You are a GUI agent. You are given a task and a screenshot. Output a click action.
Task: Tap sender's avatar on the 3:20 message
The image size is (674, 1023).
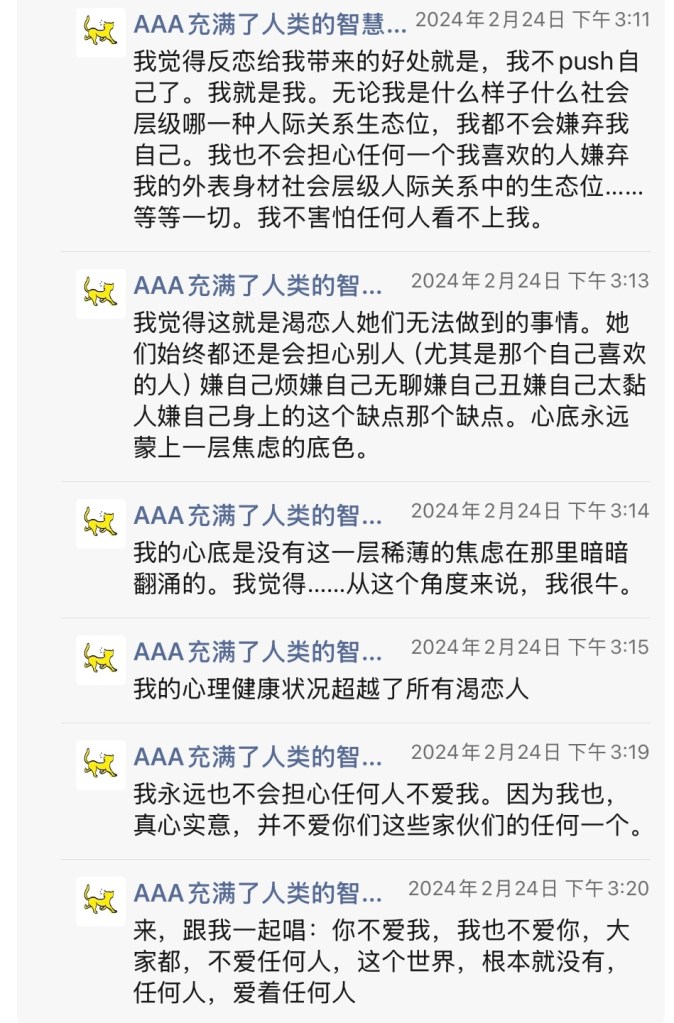click(x=101, y=901)
